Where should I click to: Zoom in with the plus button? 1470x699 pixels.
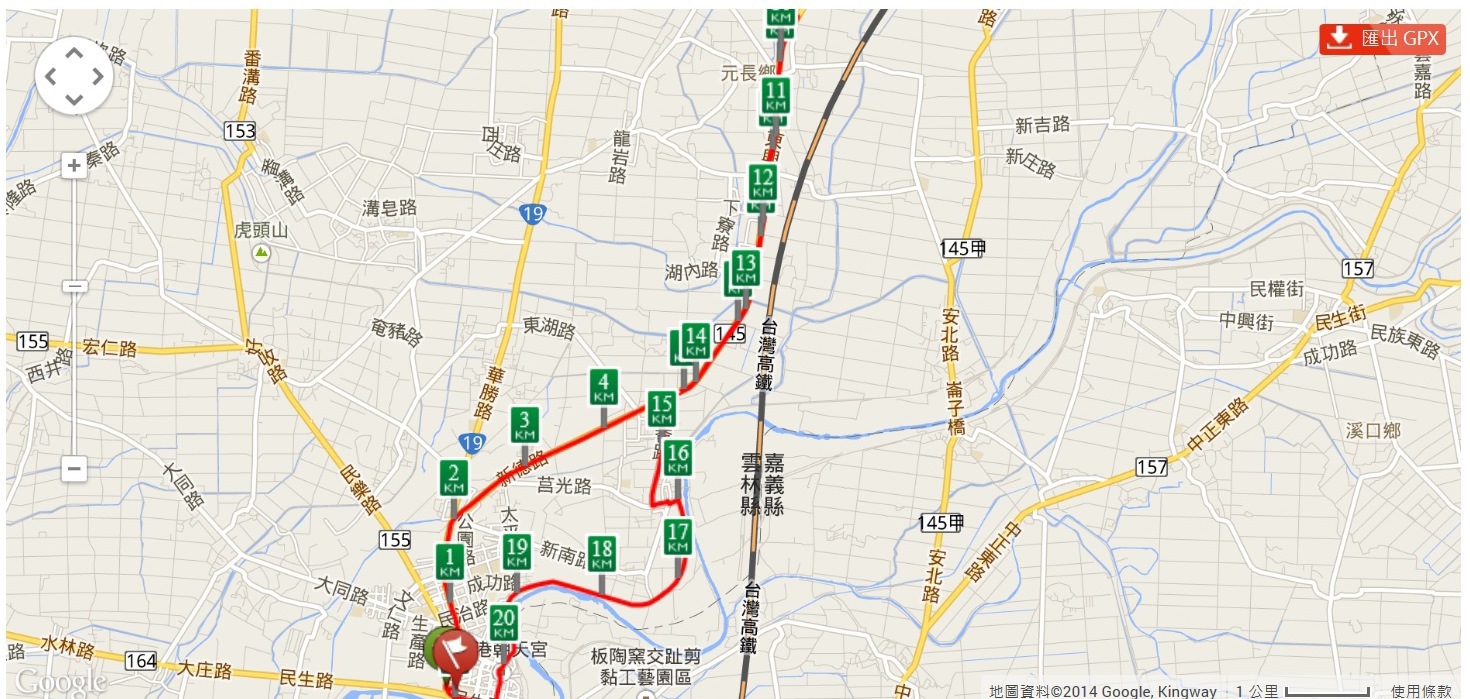click(73, 166)
